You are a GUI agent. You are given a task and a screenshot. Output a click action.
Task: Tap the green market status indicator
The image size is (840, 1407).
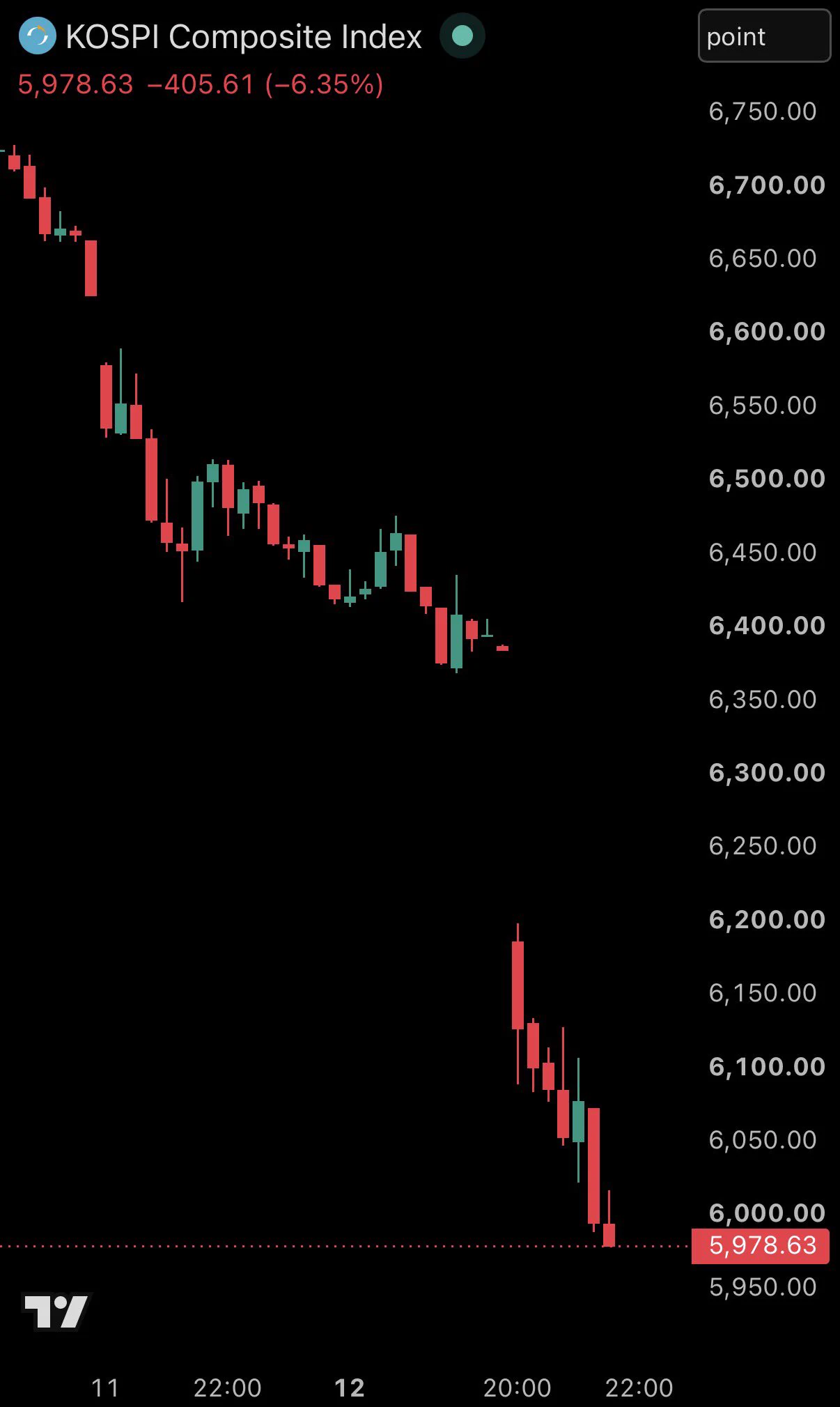[x=462, y=36]
